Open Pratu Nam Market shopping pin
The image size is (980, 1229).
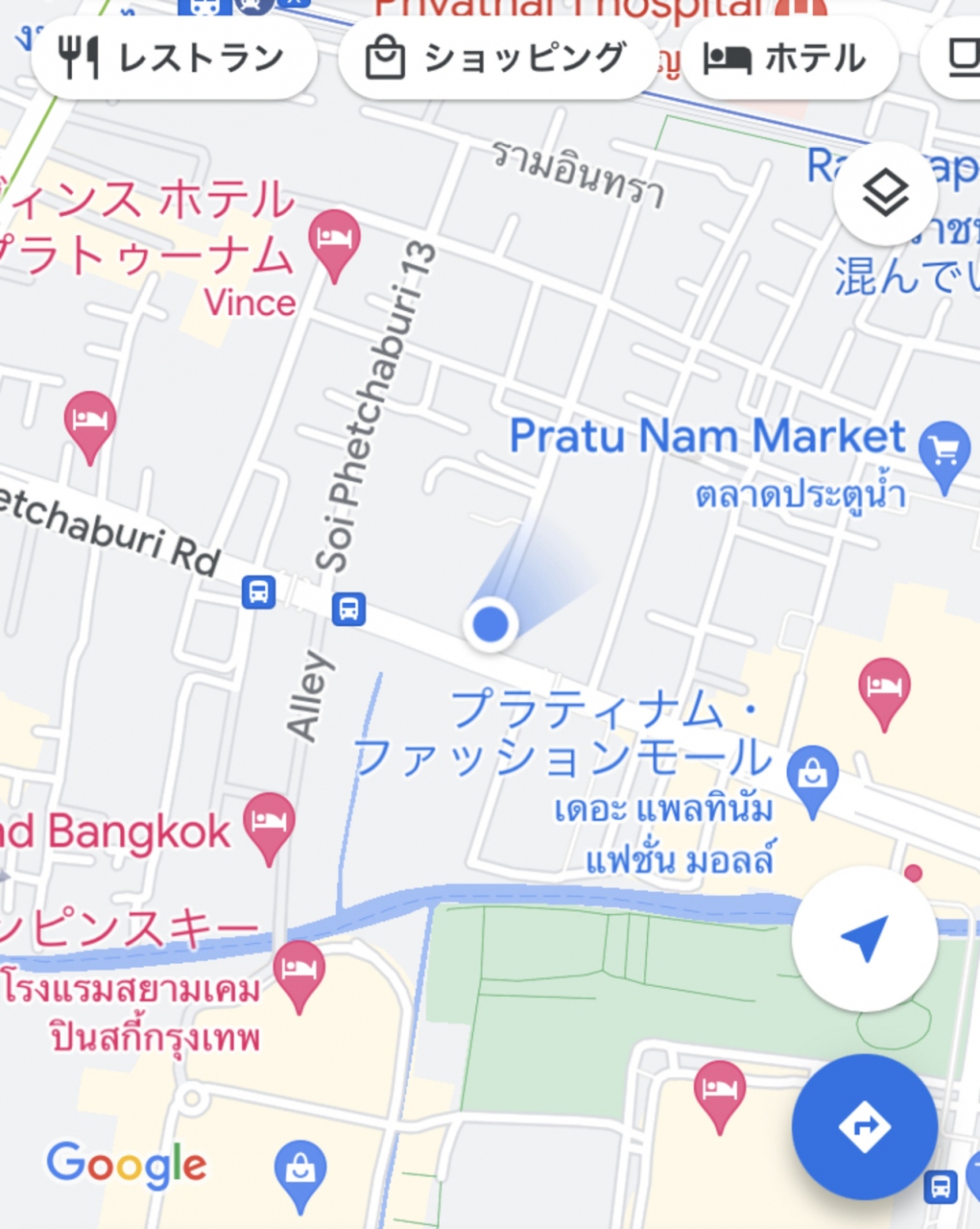pyautogui.click(x=944, y=448)
